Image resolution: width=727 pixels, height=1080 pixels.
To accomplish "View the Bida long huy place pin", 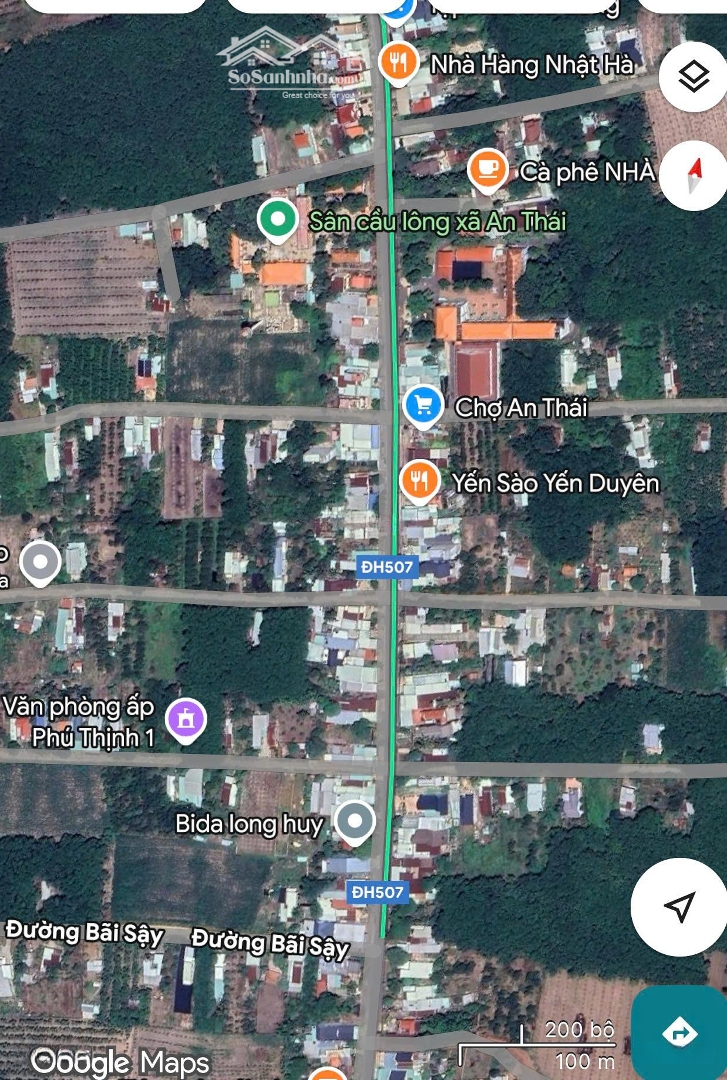I will click(353, 822).
